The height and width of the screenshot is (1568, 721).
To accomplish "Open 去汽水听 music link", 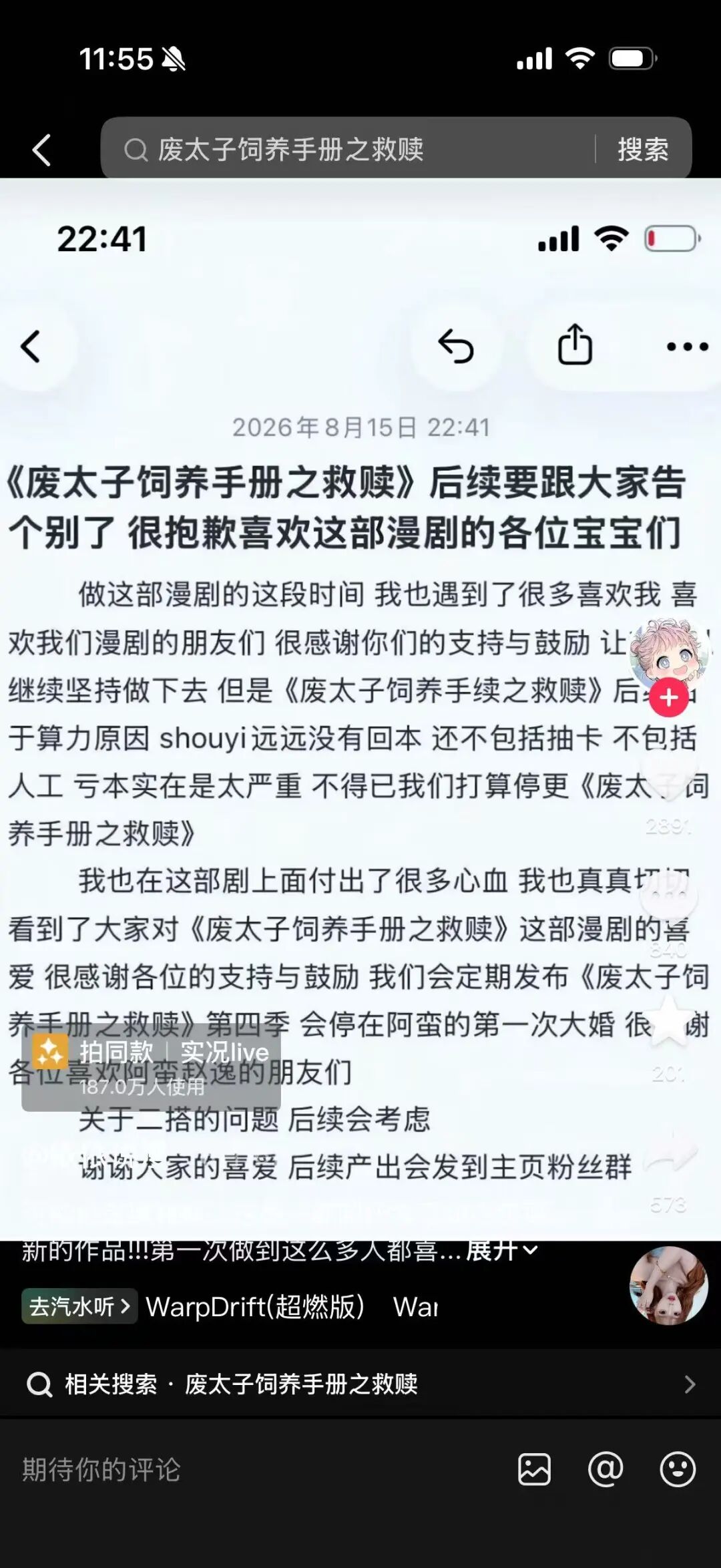I will [x=79, y=1306].
